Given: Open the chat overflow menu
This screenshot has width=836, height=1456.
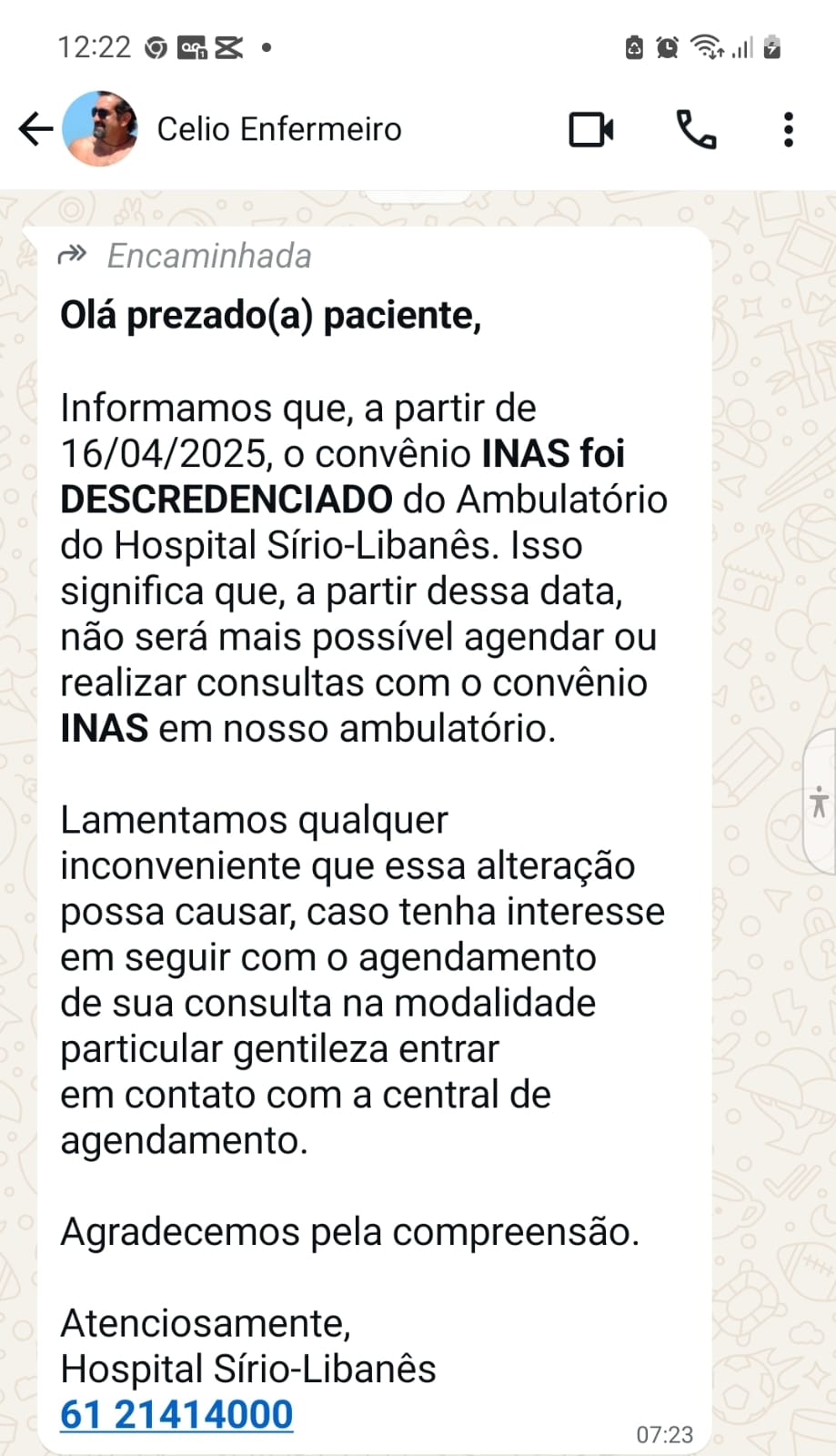Looking at the screenshot, I should [x=789, y=129].
